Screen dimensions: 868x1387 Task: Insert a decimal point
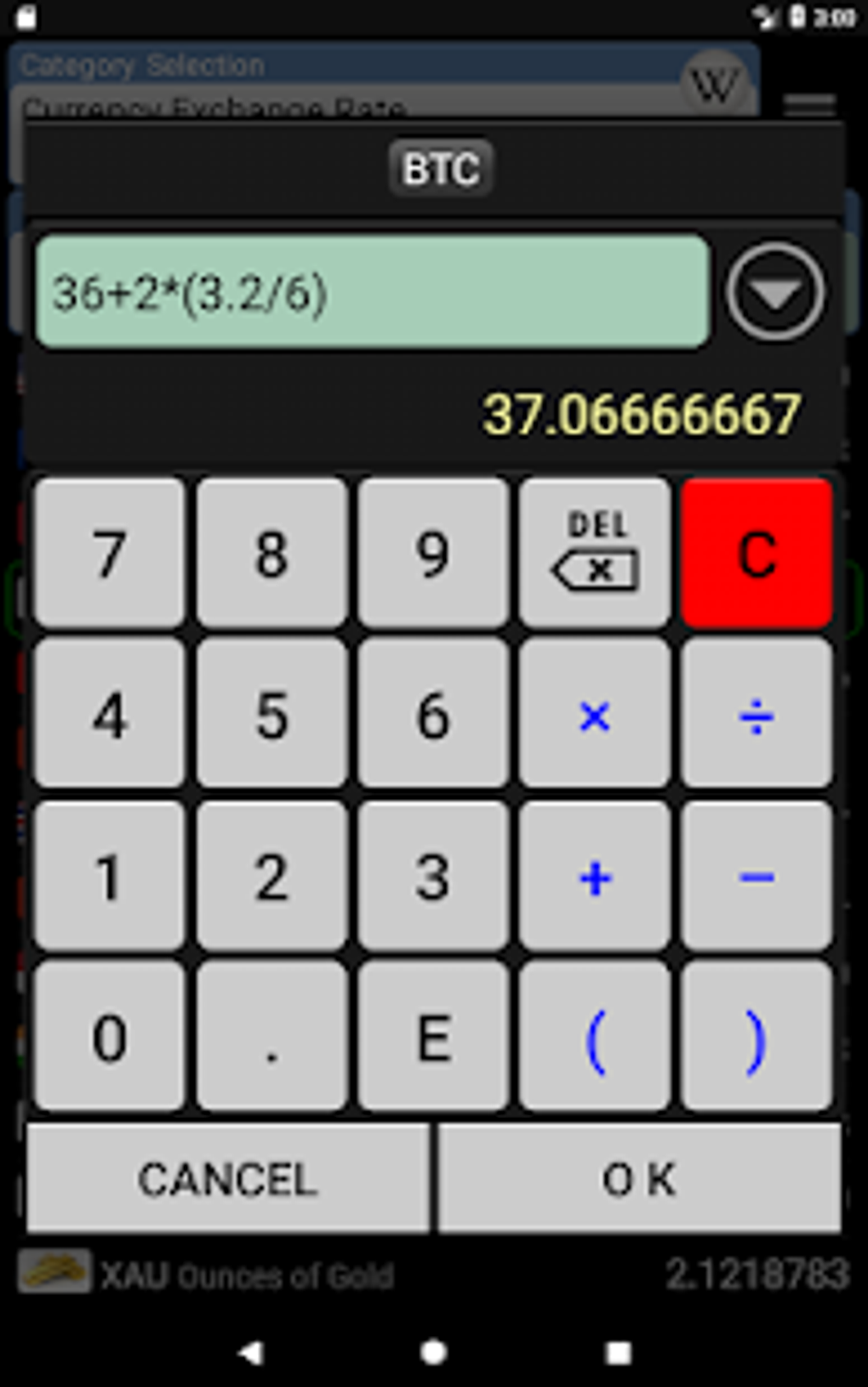point(271,1036)
